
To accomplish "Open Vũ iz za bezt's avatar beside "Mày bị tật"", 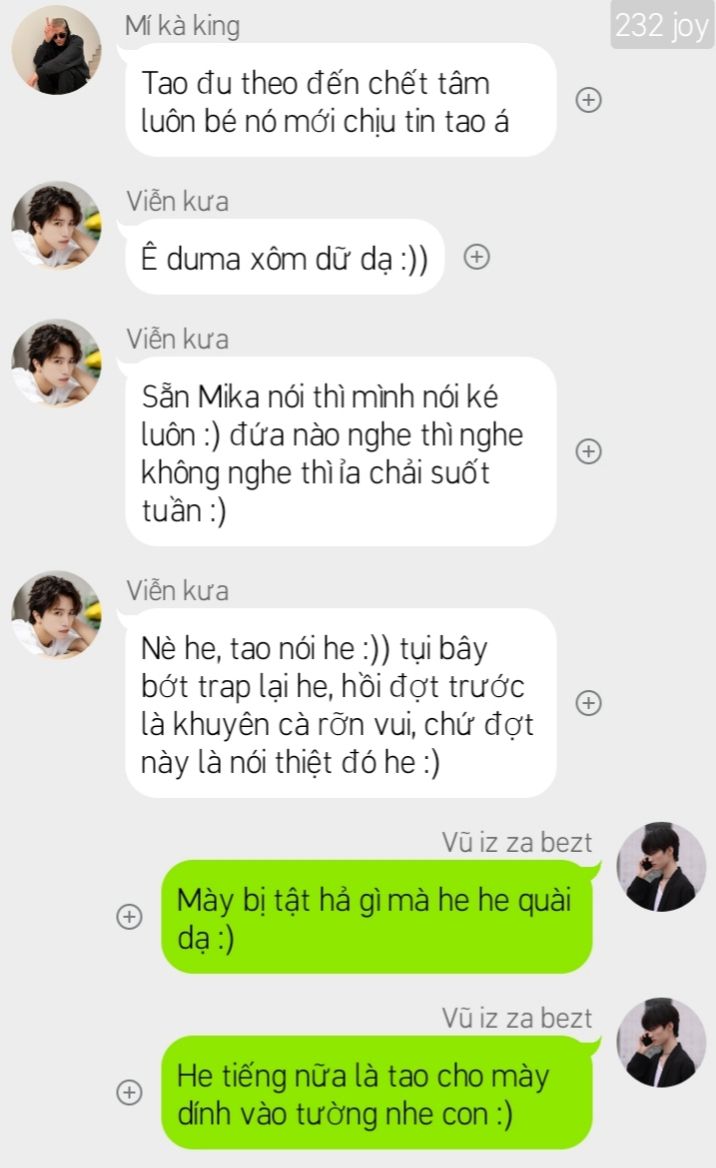I will 661,866.
